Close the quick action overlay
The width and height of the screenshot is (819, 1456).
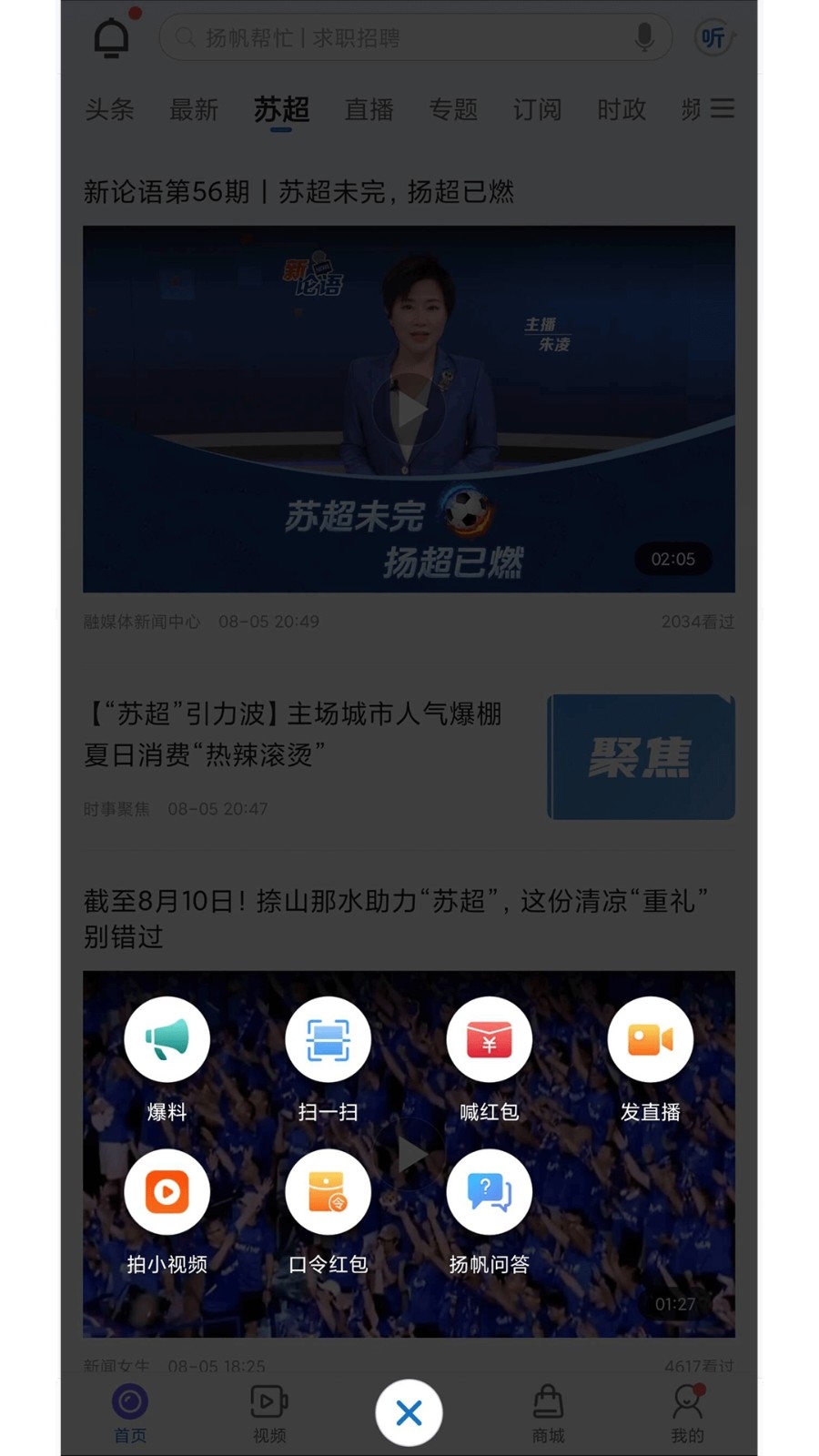[x=409, y=1411]
